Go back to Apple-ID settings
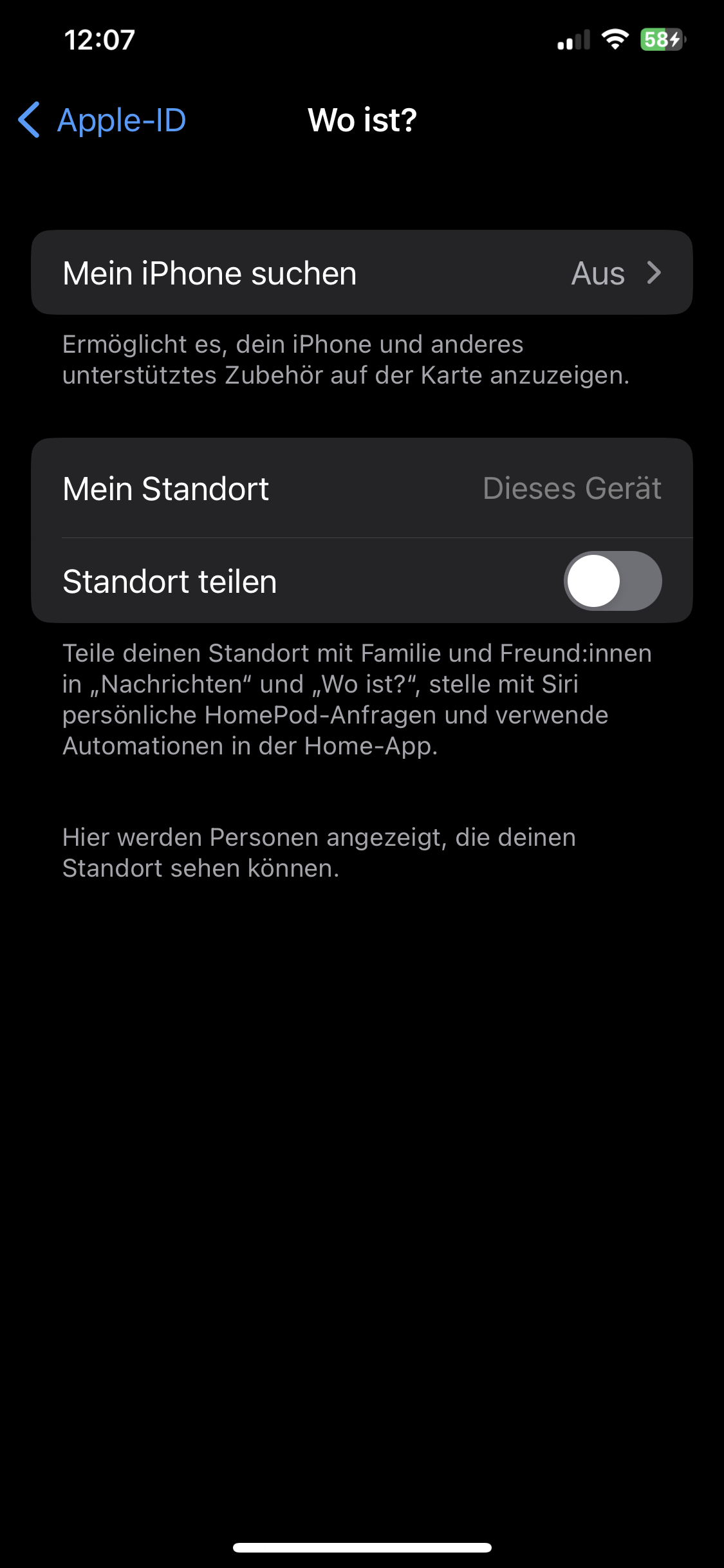The width and height of the screenshot is (724, 1568). pyautogui.click(x=103, y=120)
